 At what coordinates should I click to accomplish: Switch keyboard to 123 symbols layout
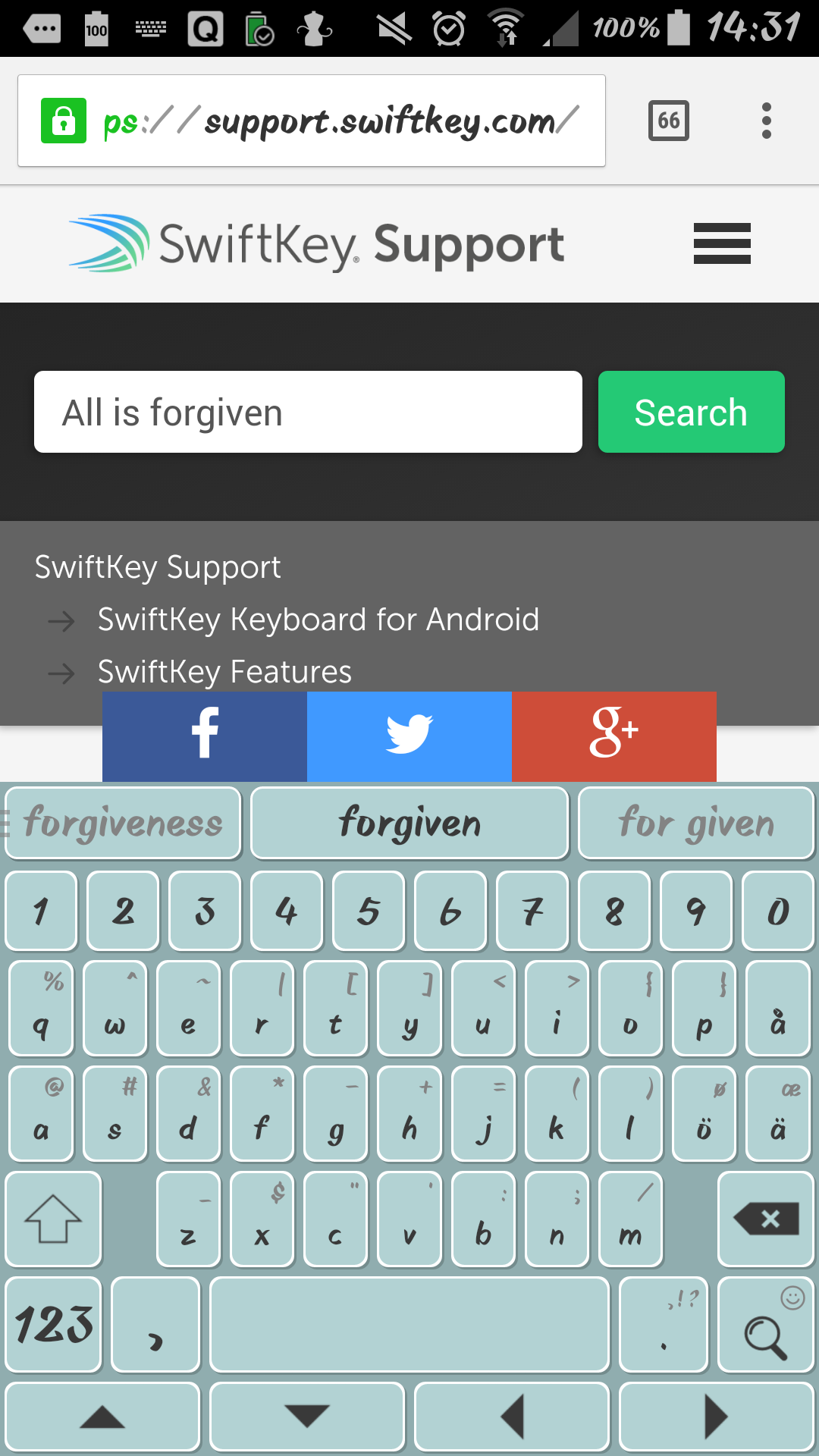53,1325
